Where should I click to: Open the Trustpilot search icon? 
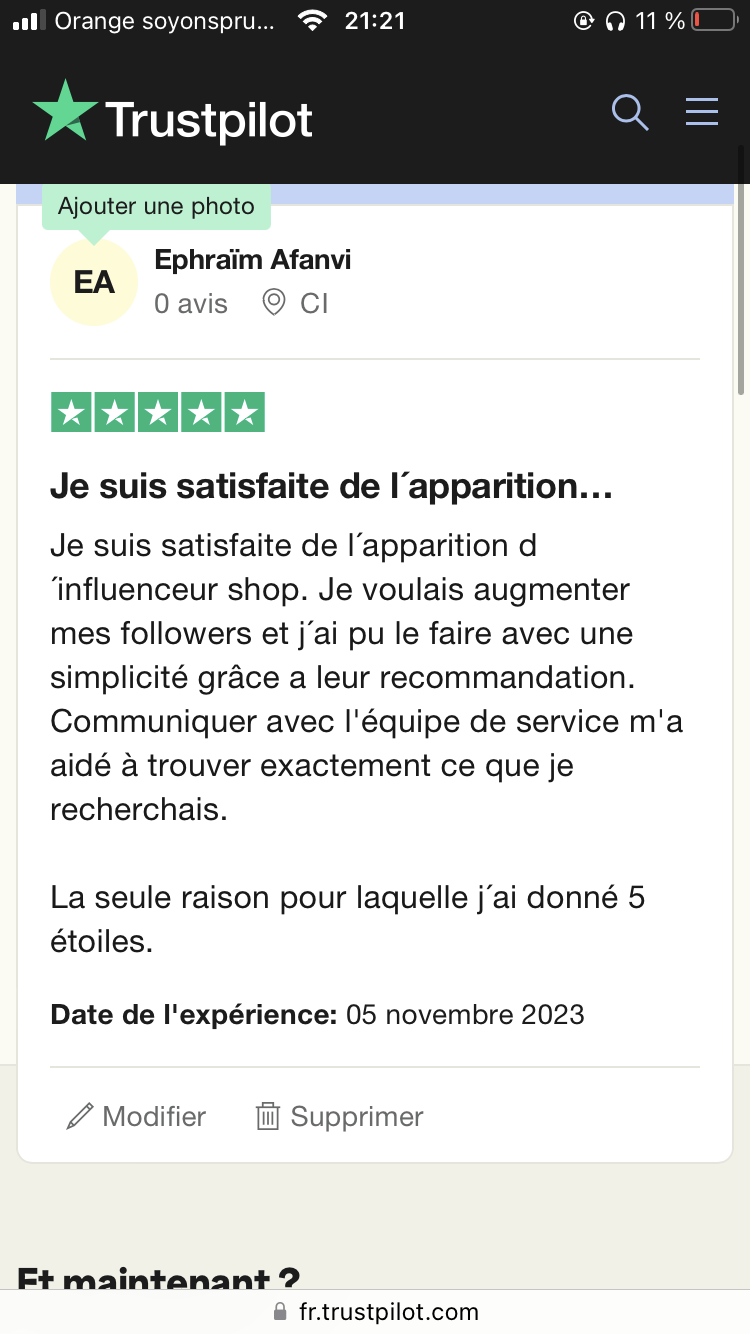pyautogui.click(x=630, y=112)
